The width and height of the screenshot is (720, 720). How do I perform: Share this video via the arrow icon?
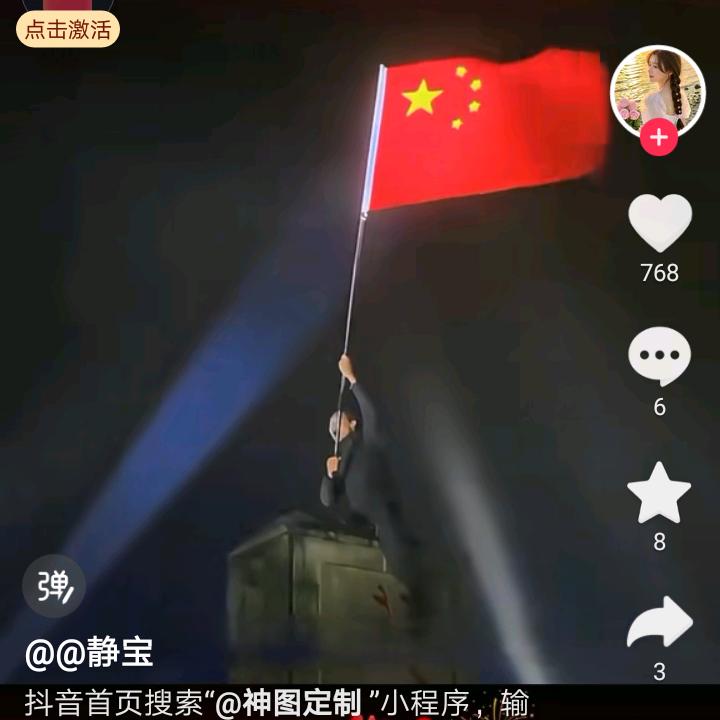click(x=659, y=623)
